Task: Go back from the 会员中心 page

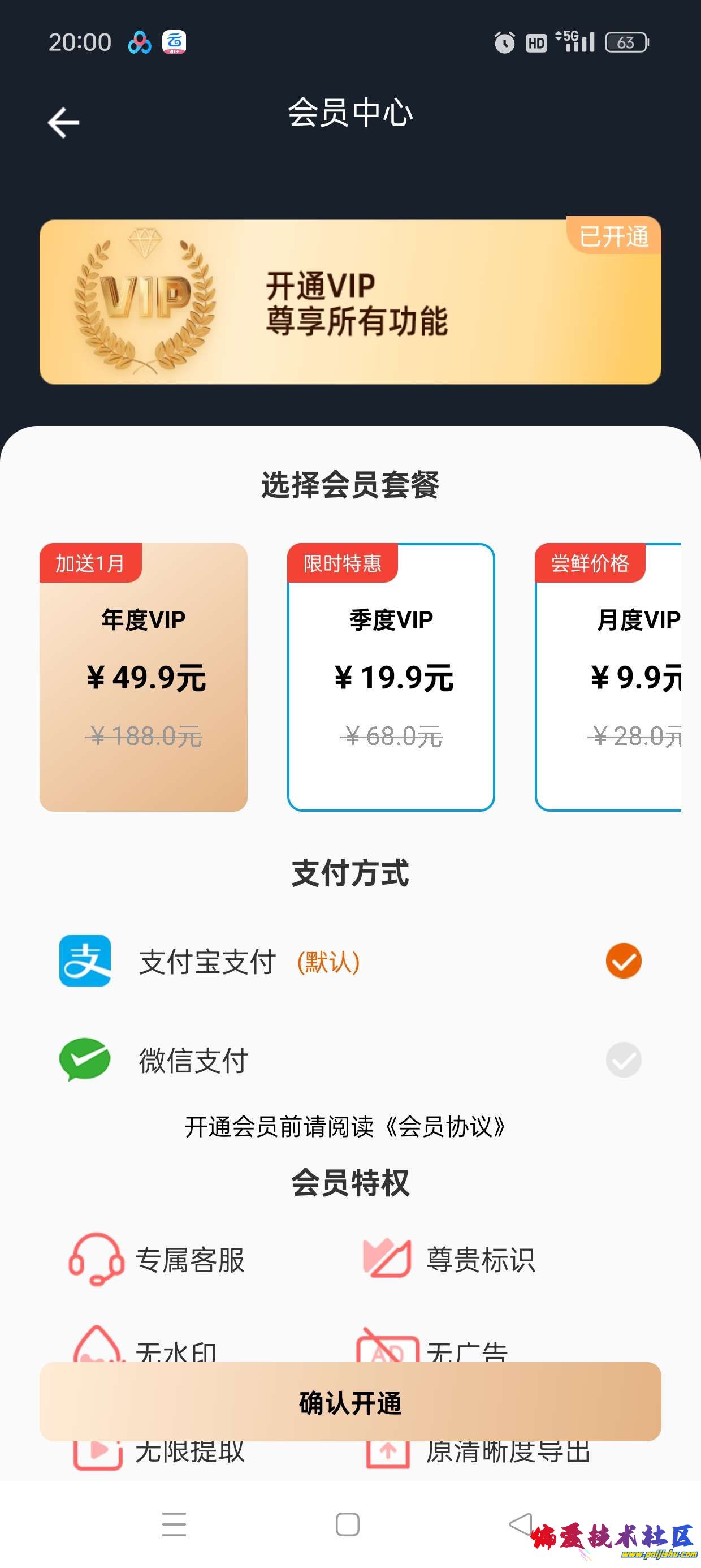Action: pyautogui.click(x=63, y=122)
